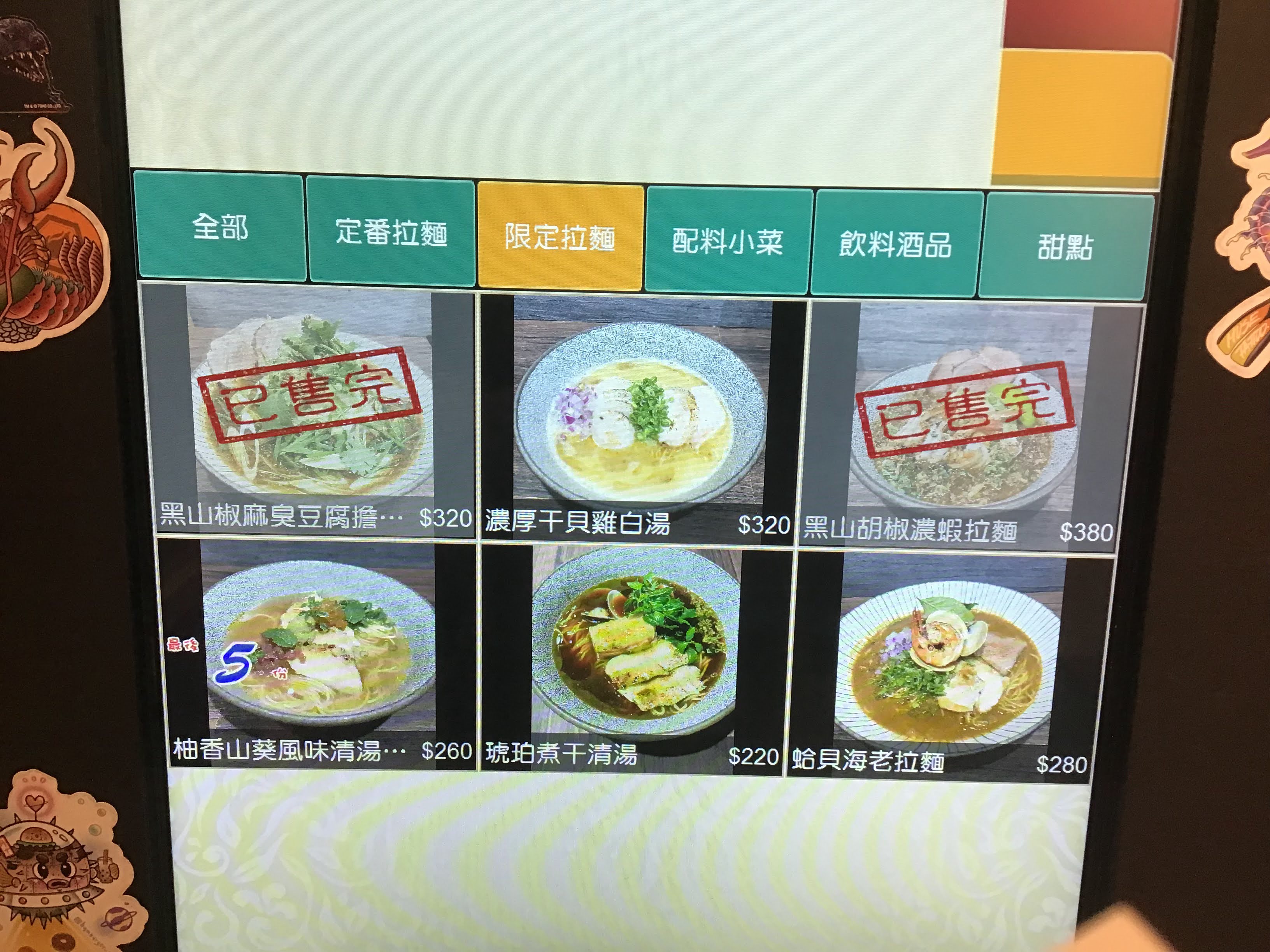Show the 配料小菜 category
This screenshot has height=952, width=1270.
click(x=728, y=241)
